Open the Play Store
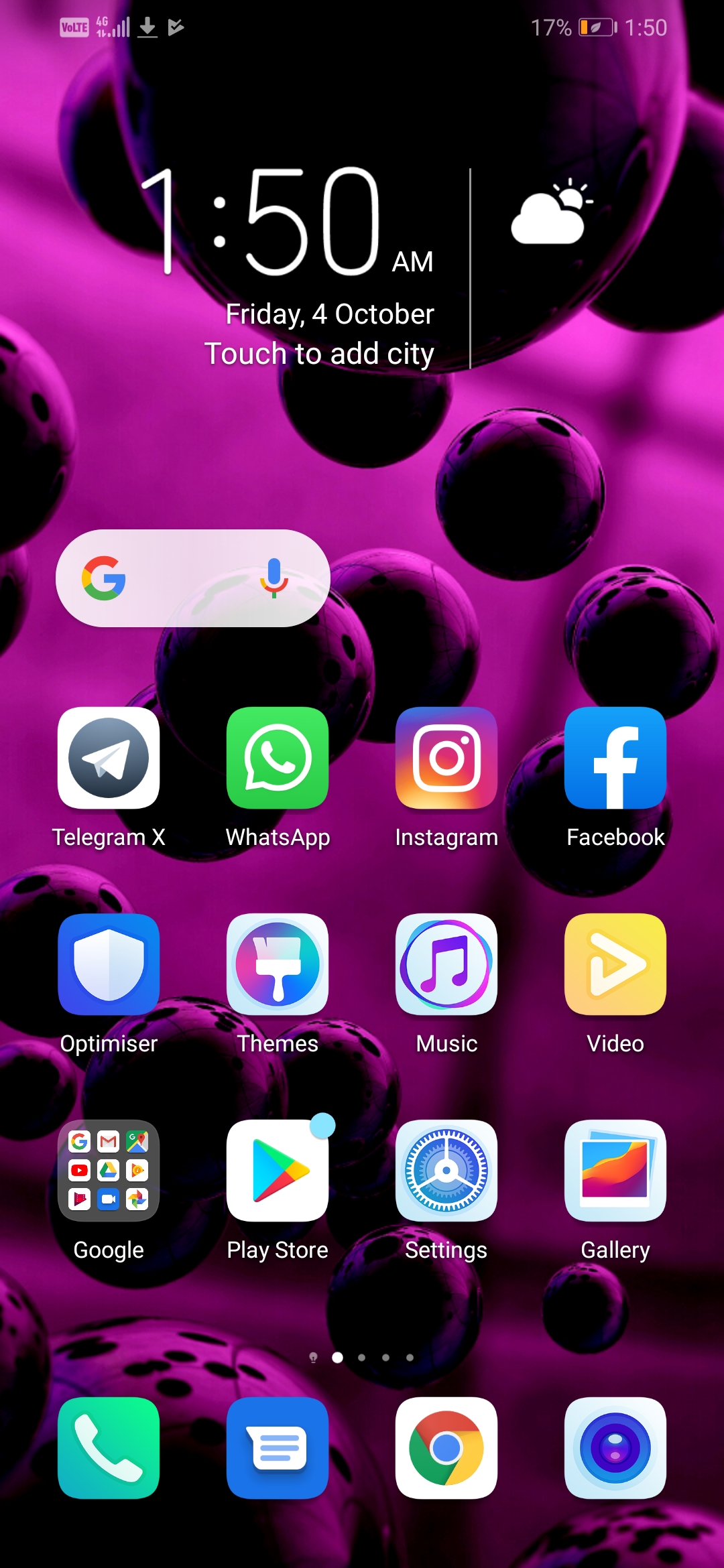 coord(278,1171)
